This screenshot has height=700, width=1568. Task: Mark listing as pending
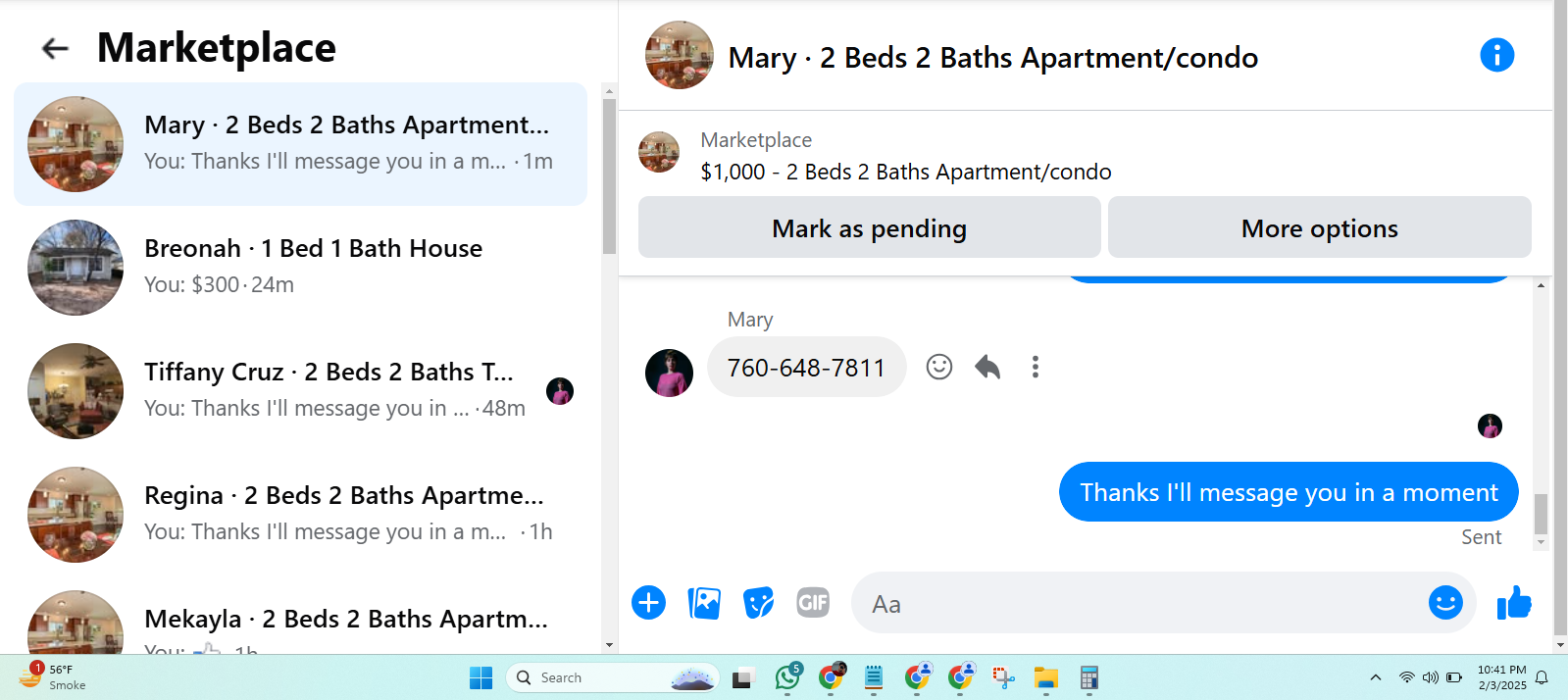[x=869, y=227]
